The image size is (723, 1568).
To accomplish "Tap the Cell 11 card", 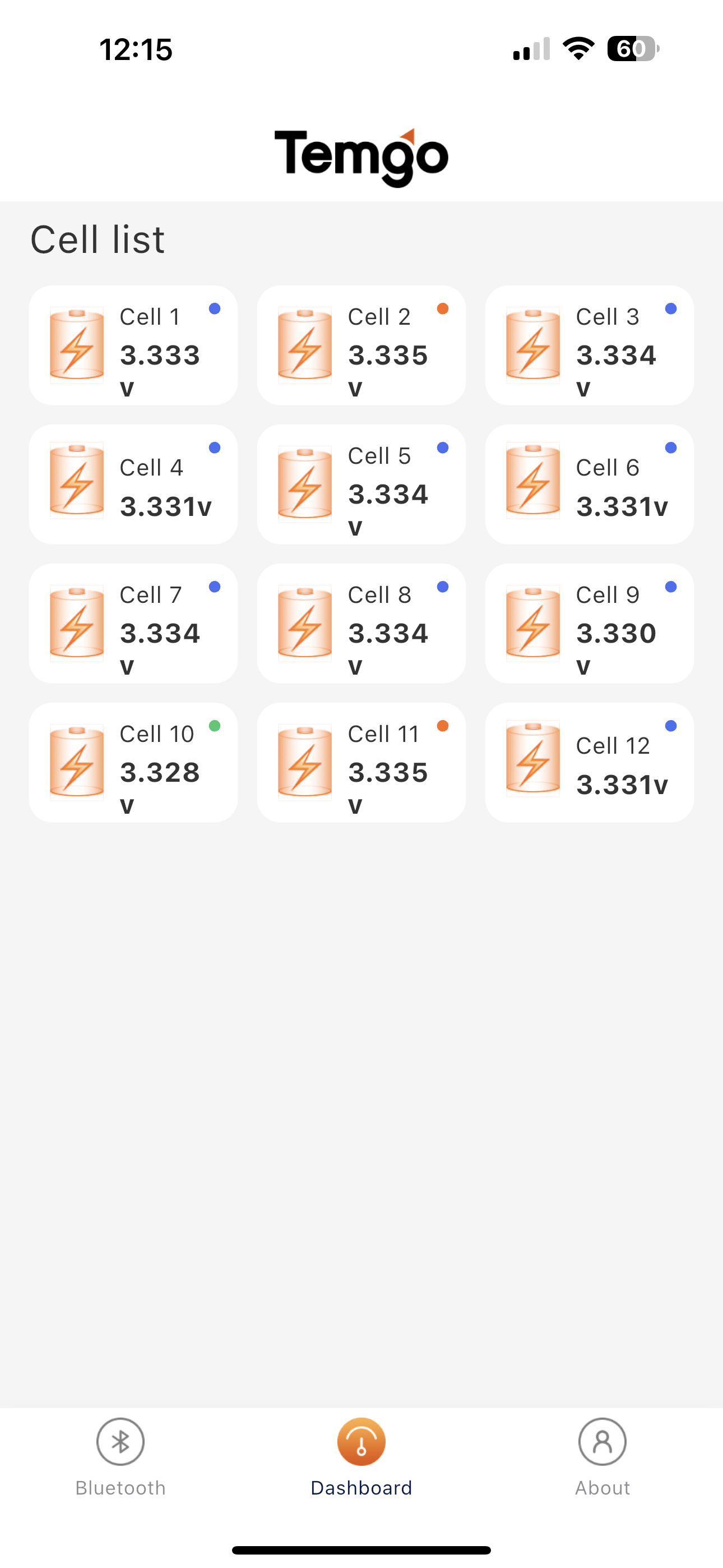I will 361,763.
